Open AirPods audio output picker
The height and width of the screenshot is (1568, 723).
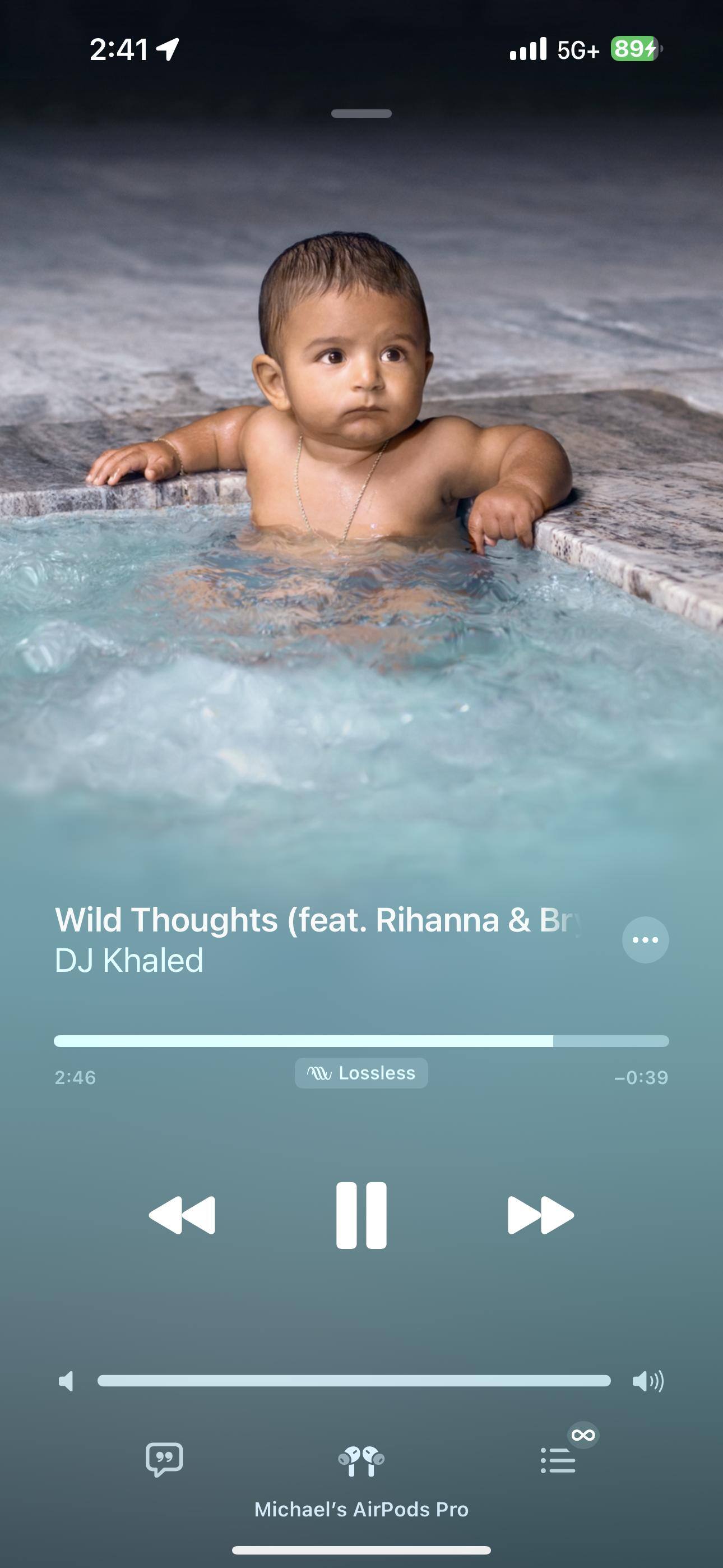361,1461
